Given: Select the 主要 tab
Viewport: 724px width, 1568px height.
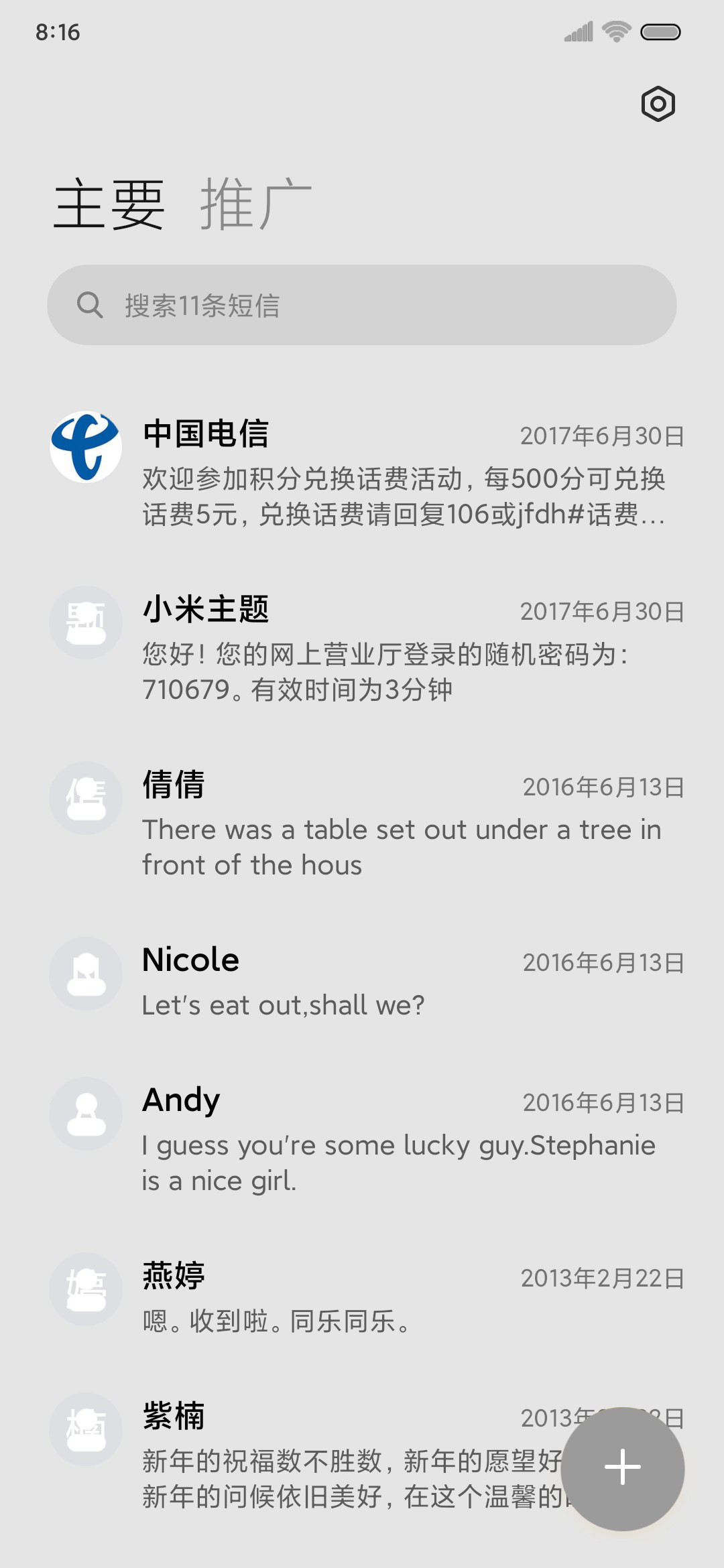Looking at the screenshot, I should (x=109, y=204).
